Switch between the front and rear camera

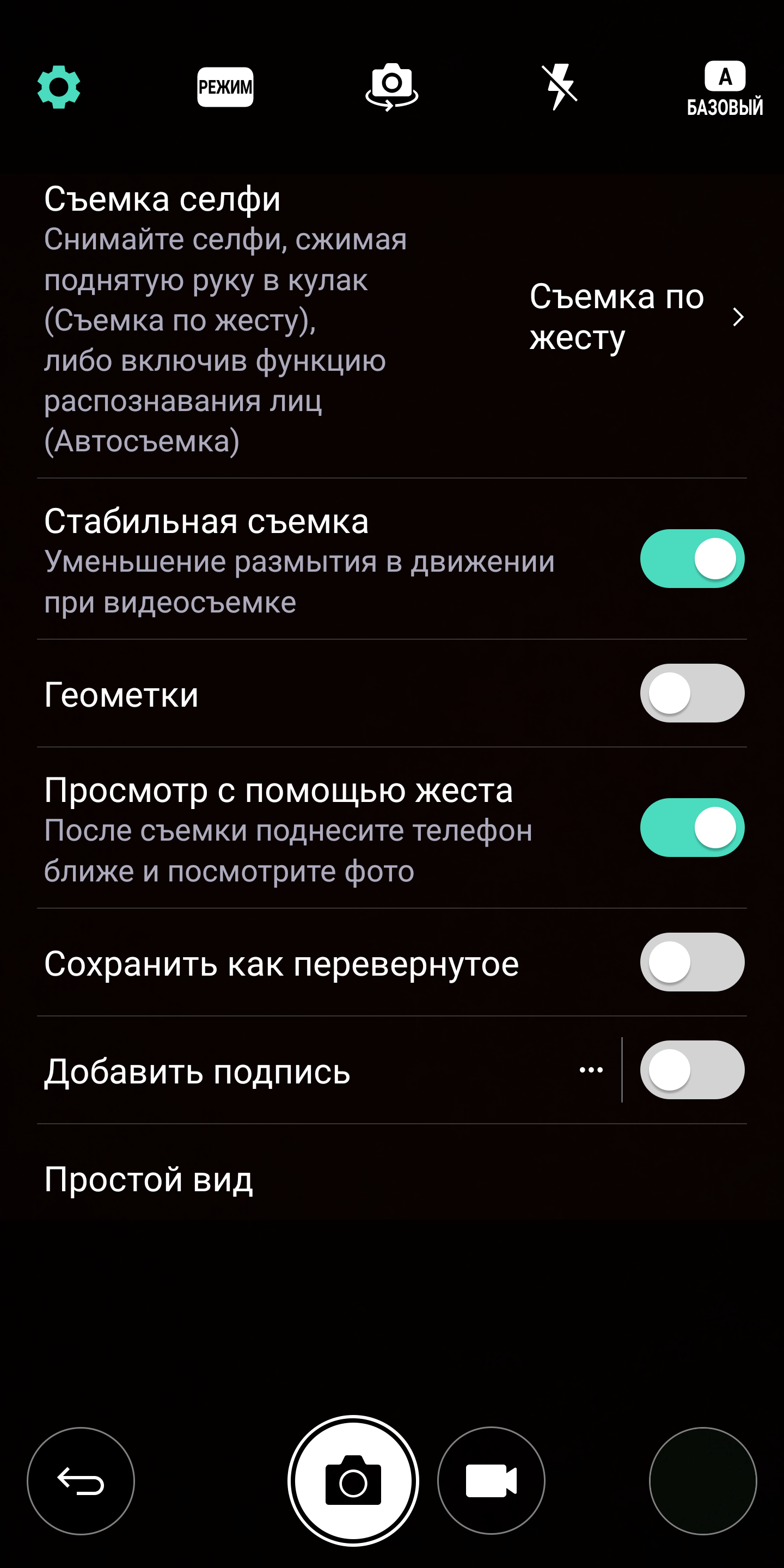pyautogui.click(x=392, y=87)
